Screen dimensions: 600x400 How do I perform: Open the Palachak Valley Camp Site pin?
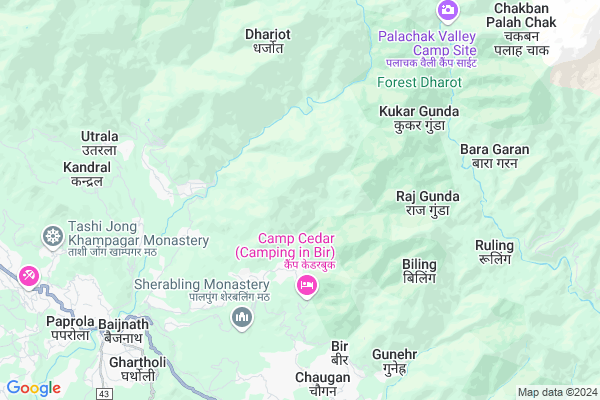447,11
